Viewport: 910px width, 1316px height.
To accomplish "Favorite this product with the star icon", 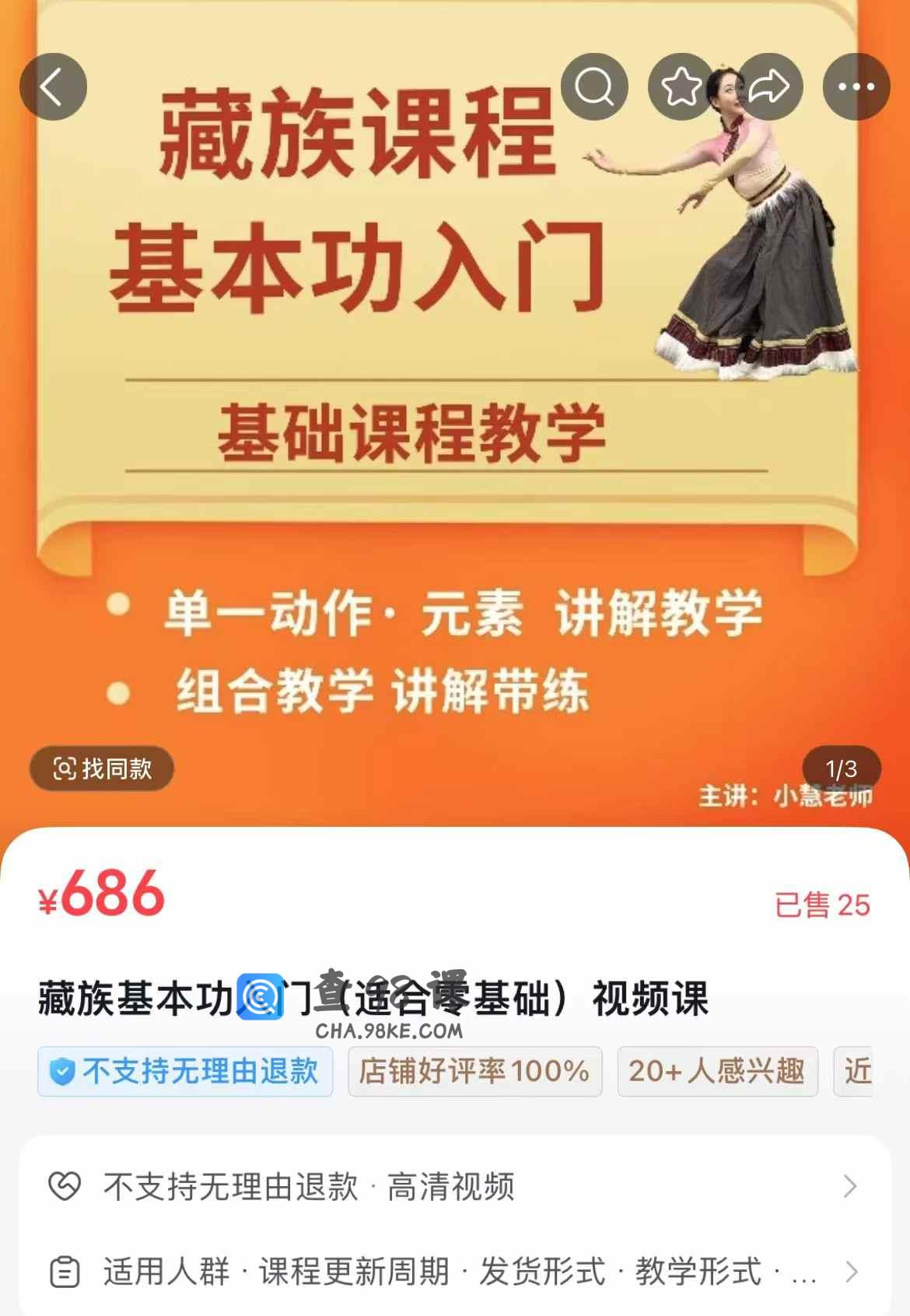I will (681, 86).
